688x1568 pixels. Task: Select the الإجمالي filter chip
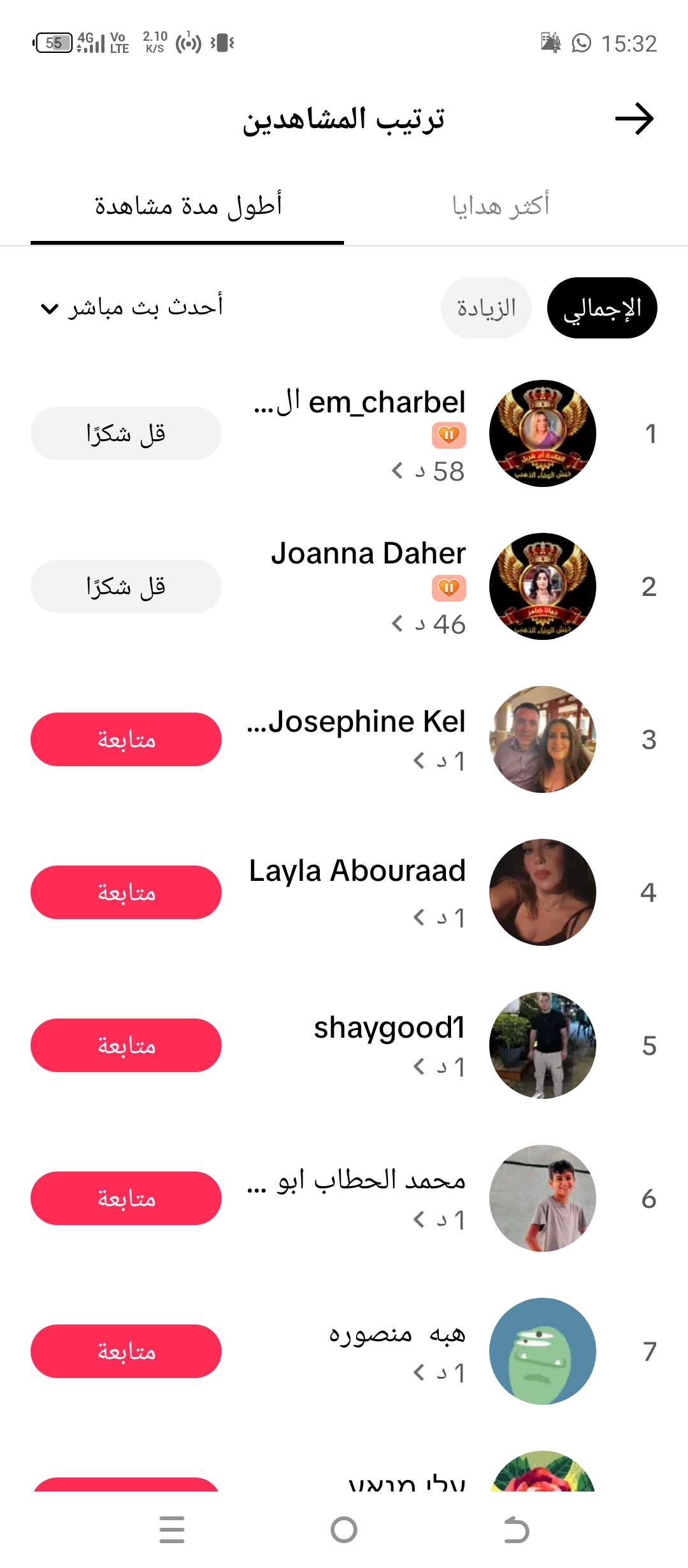click(x=602, y=308)
